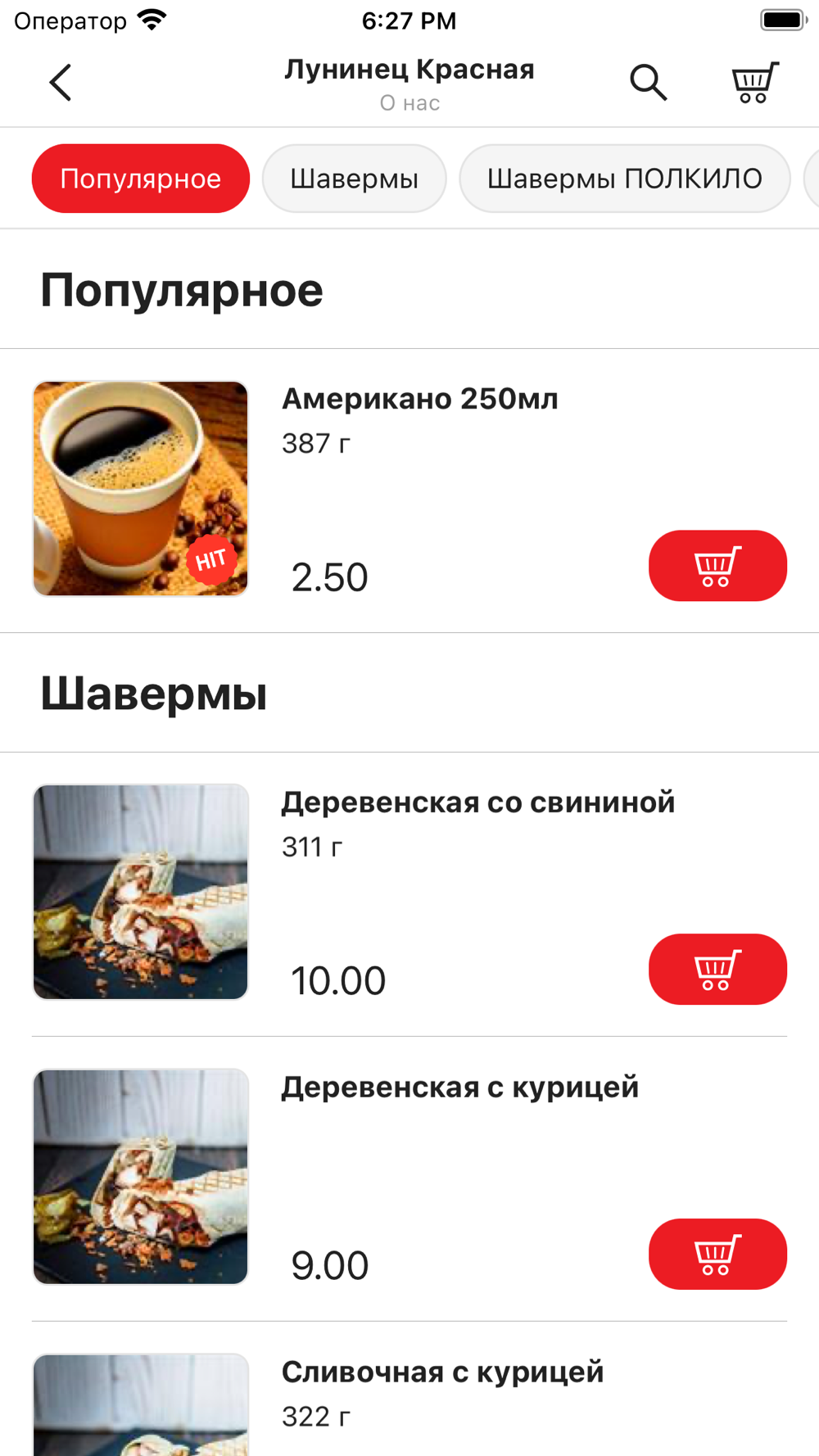
Task: Open the search magnifier icon
Action: click(648, 83)
